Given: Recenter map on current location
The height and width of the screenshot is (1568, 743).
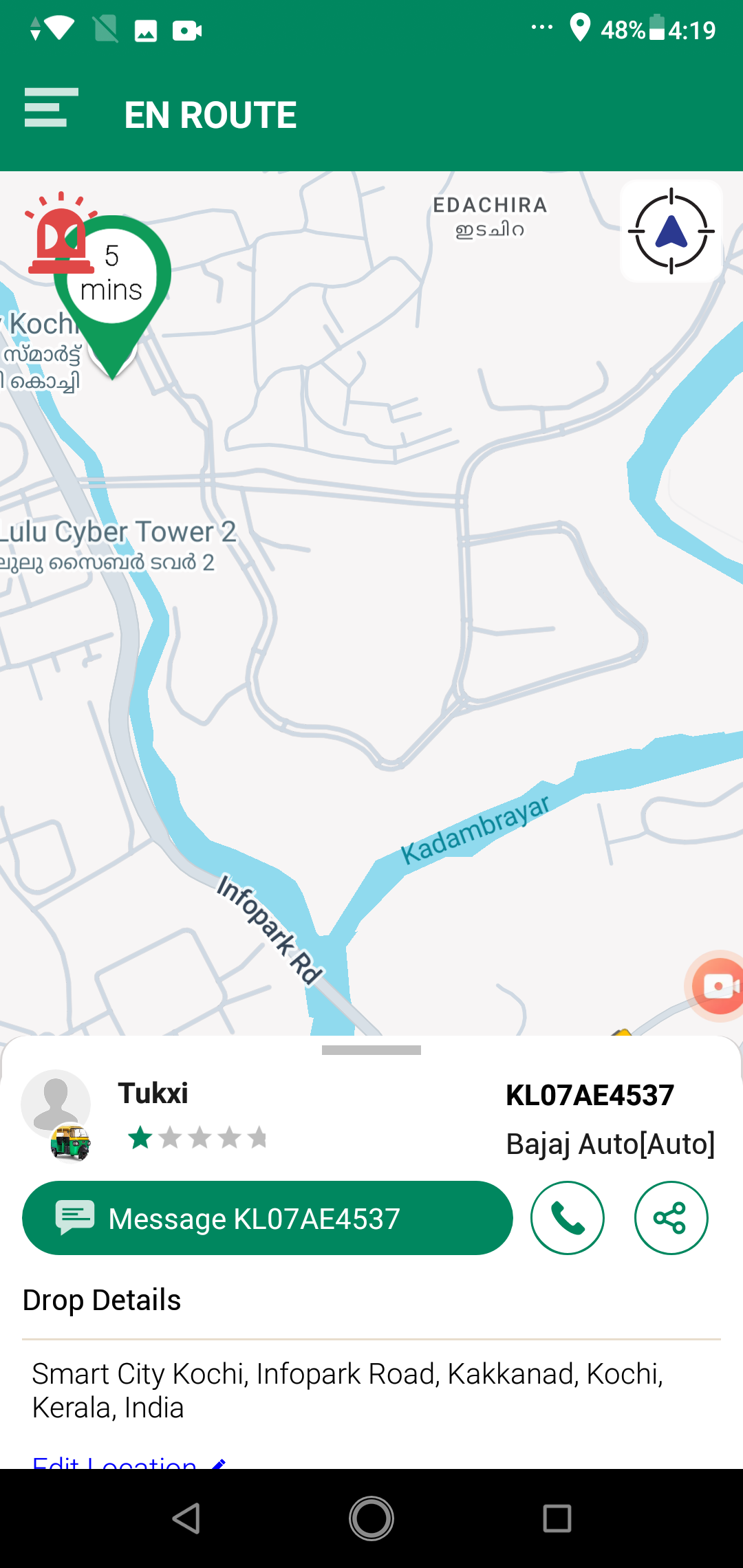Looking at the screenshot, I should tap(671, 231).
